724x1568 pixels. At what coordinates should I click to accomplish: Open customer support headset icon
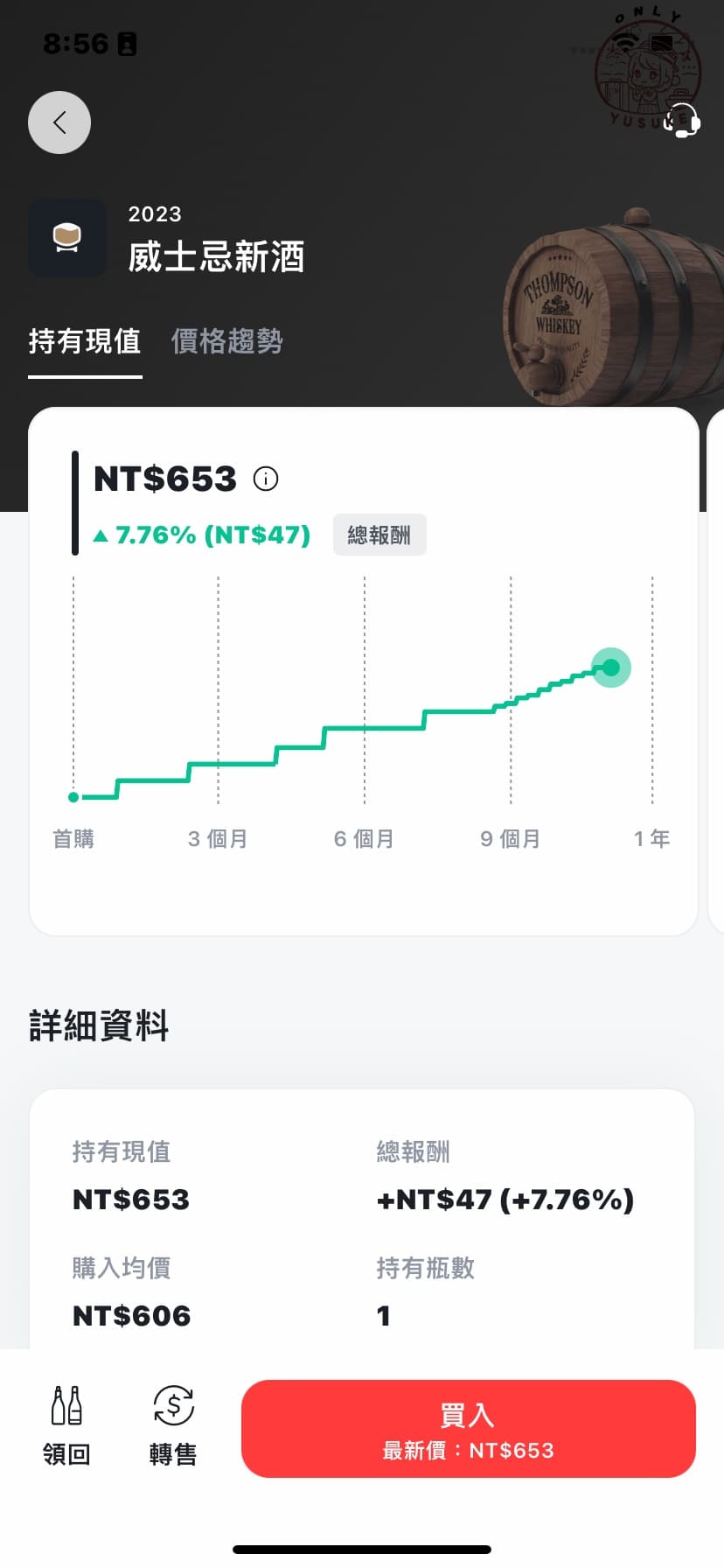click(682, 121)
